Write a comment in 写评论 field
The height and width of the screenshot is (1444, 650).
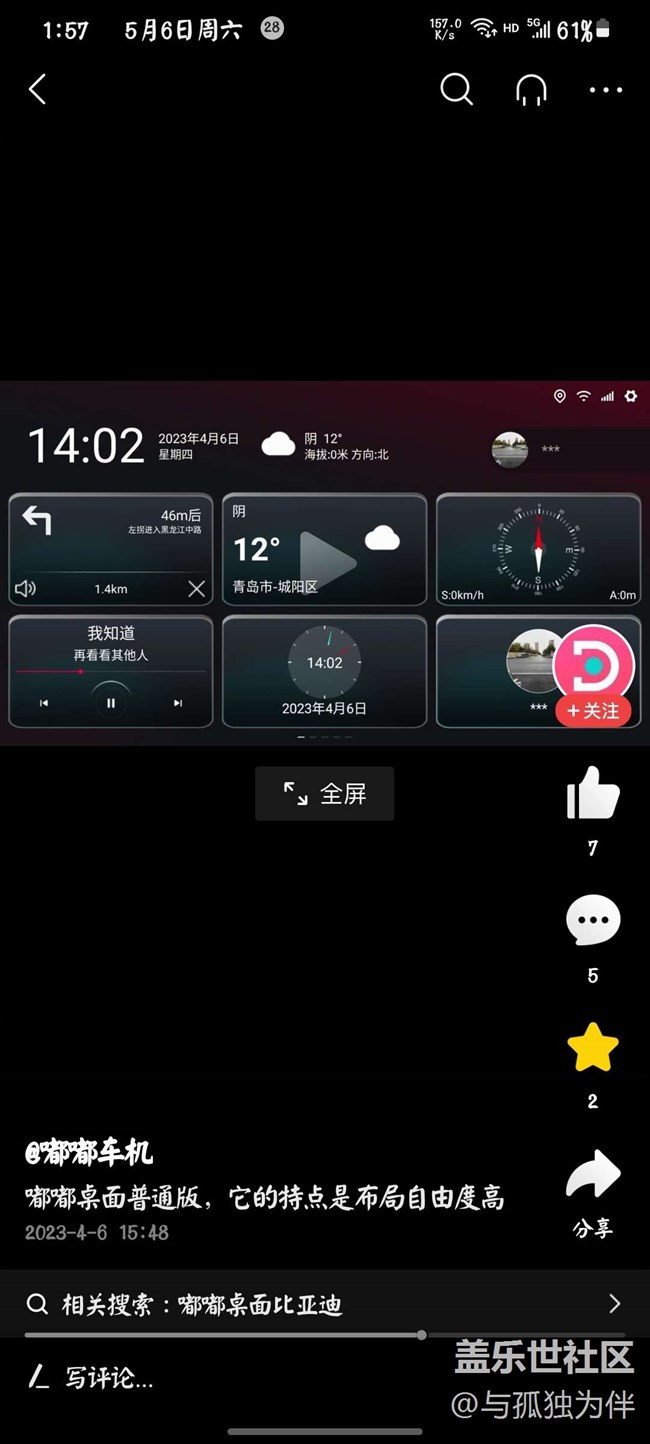(x=110, y=1378)
